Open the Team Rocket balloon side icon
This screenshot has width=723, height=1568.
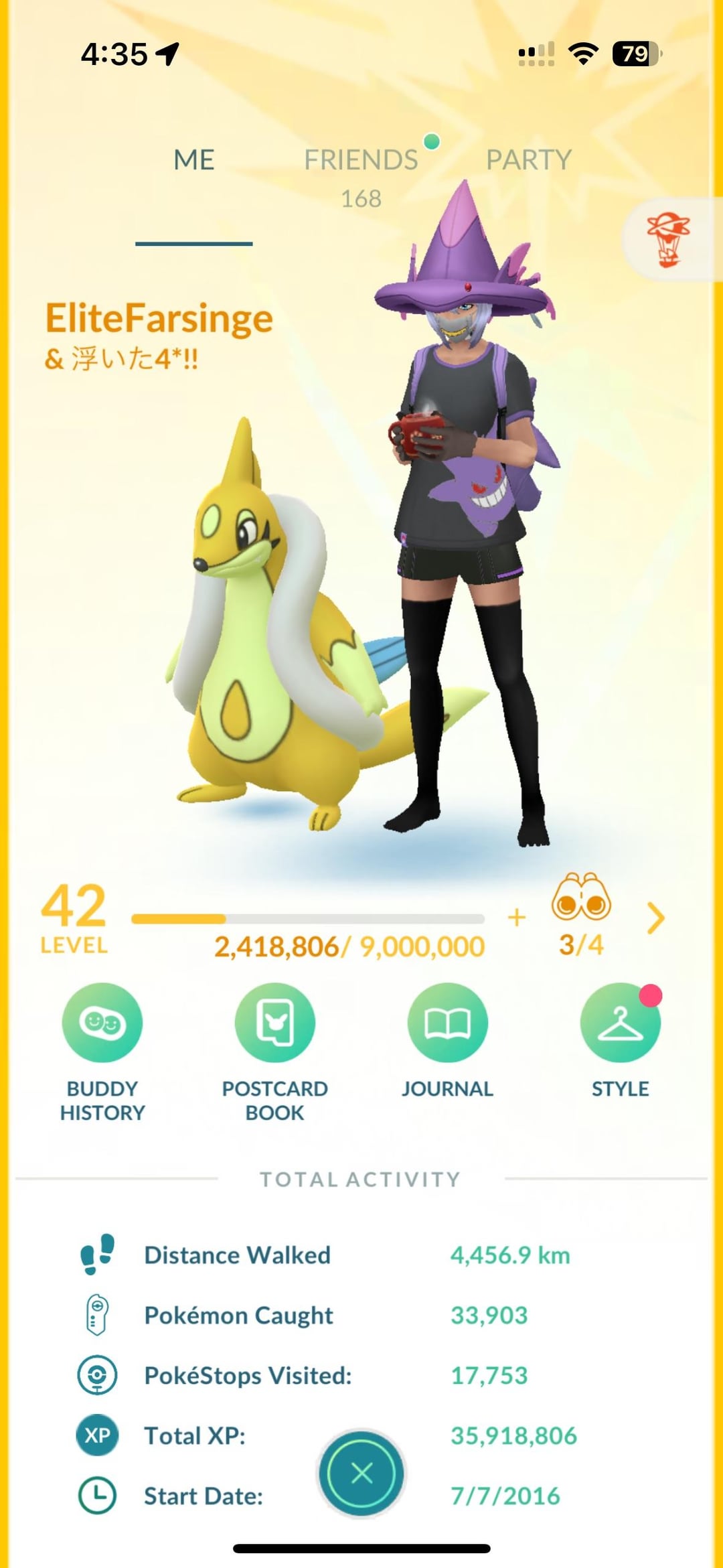(x=668, y=240)
